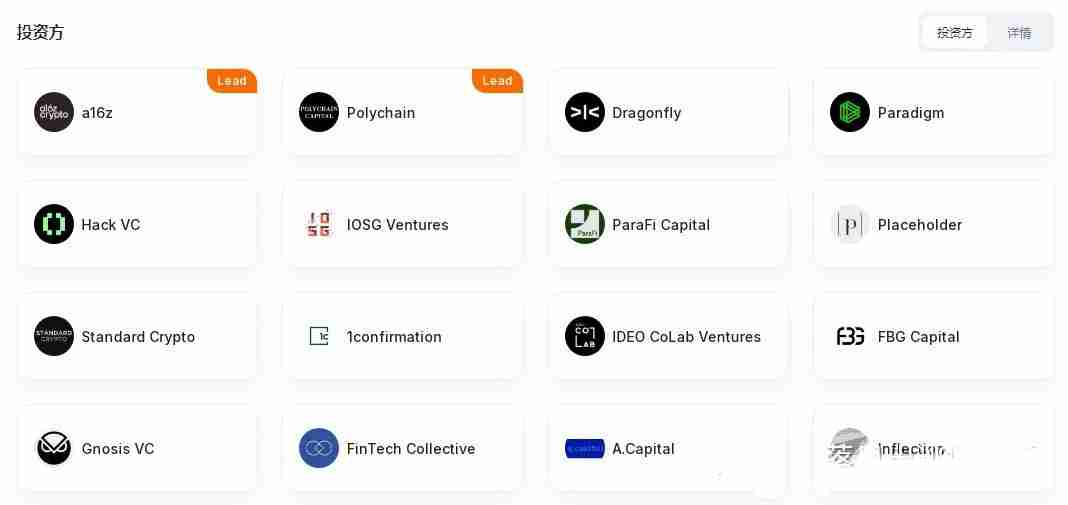
Task: View ParaFi Capital details
Action: click(x=668, y=225)
